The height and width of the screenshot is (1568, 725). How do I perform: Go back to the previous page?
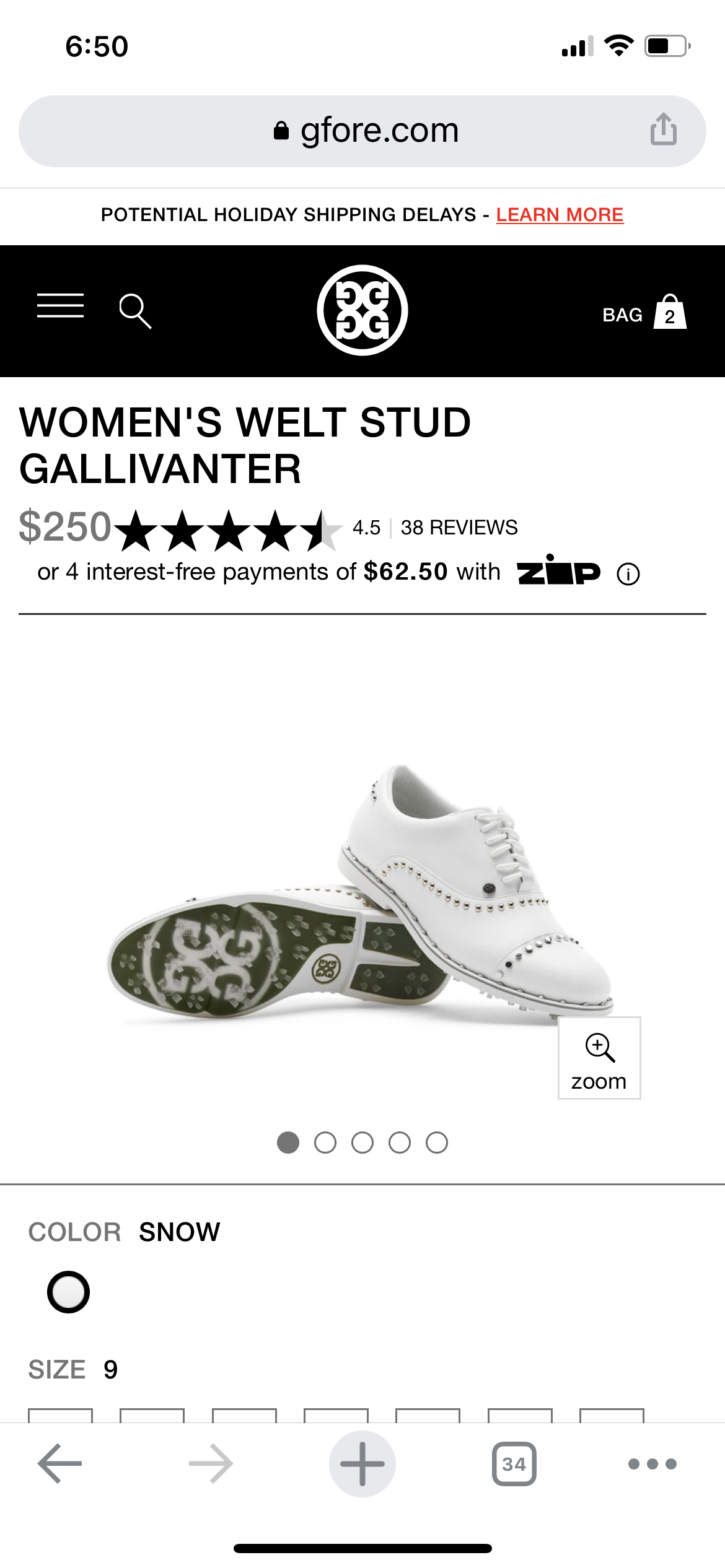tap(60, 1463)
